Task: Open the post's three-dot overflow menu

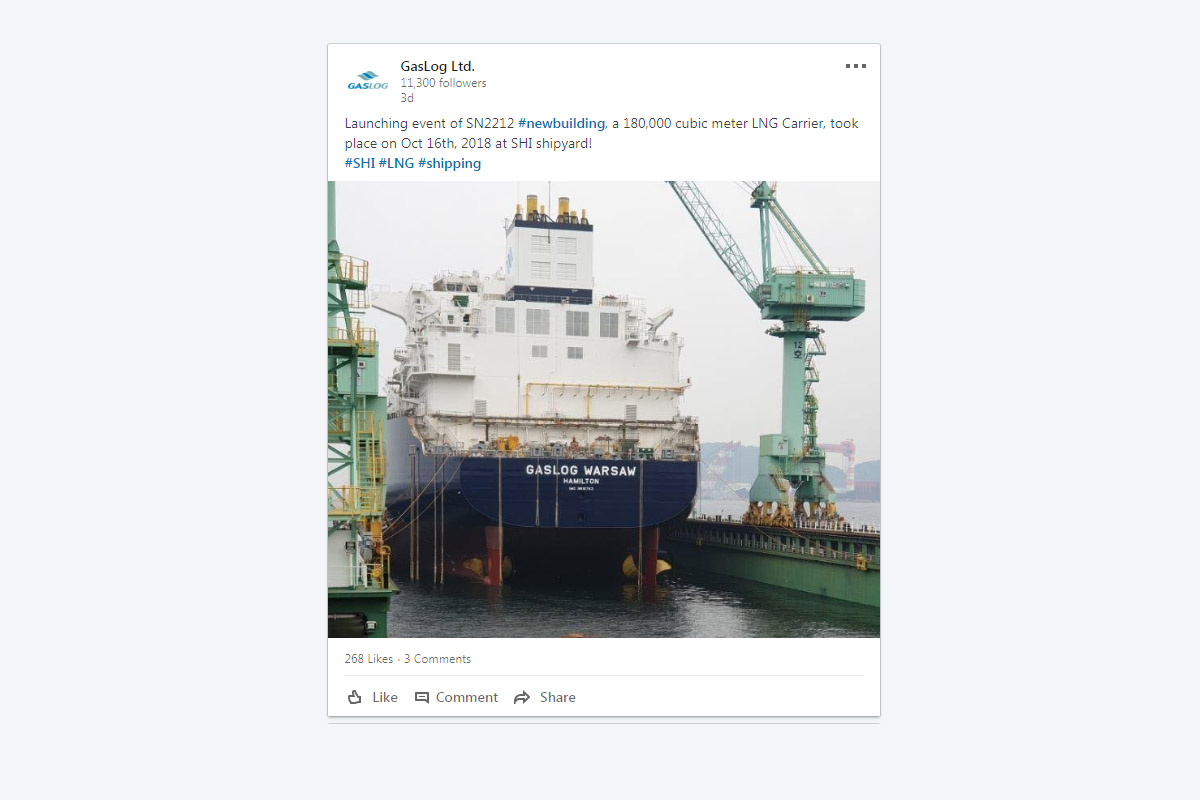Action: coord(855,66)
